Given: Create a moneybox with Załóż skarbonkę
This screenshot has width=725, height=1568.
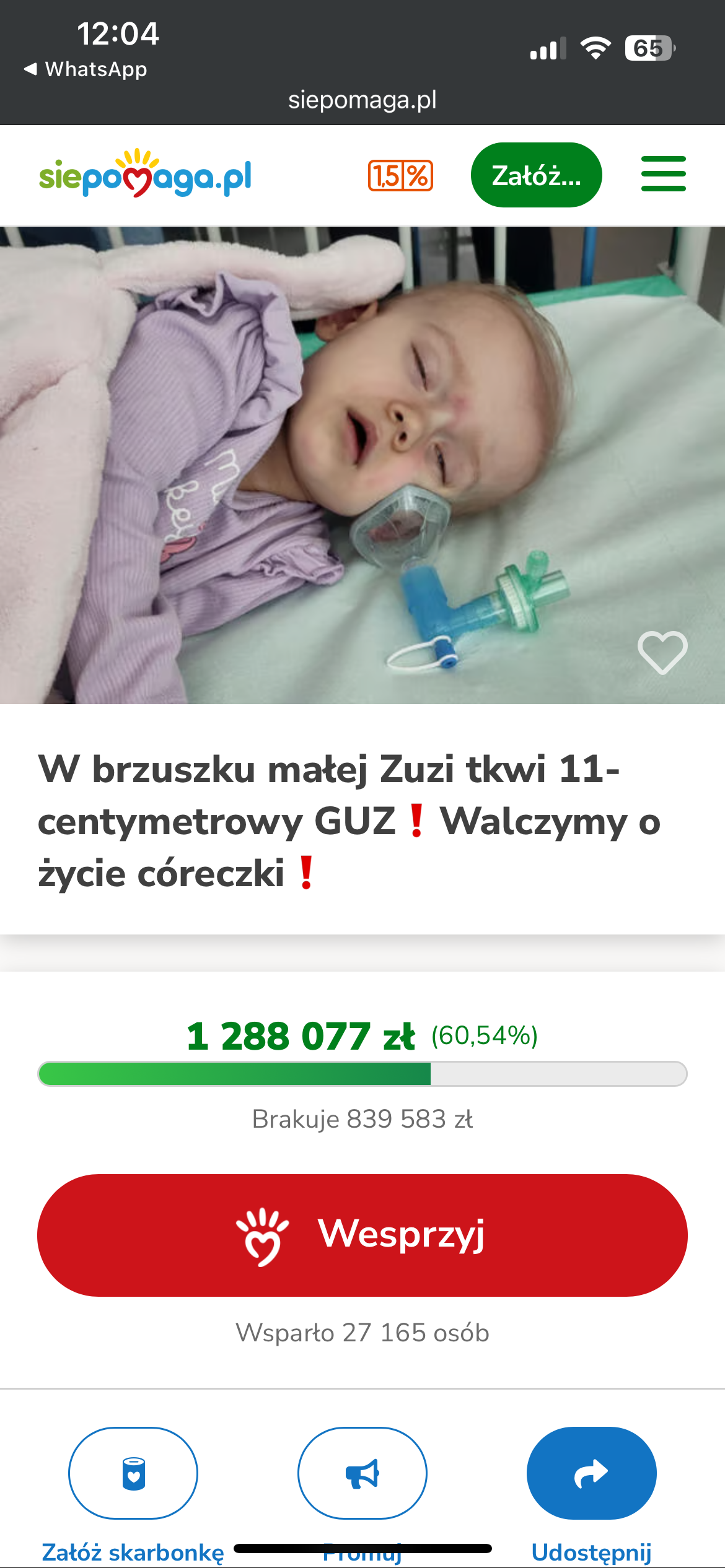Looking at the screenshot, I should [x=133, y=1473].
